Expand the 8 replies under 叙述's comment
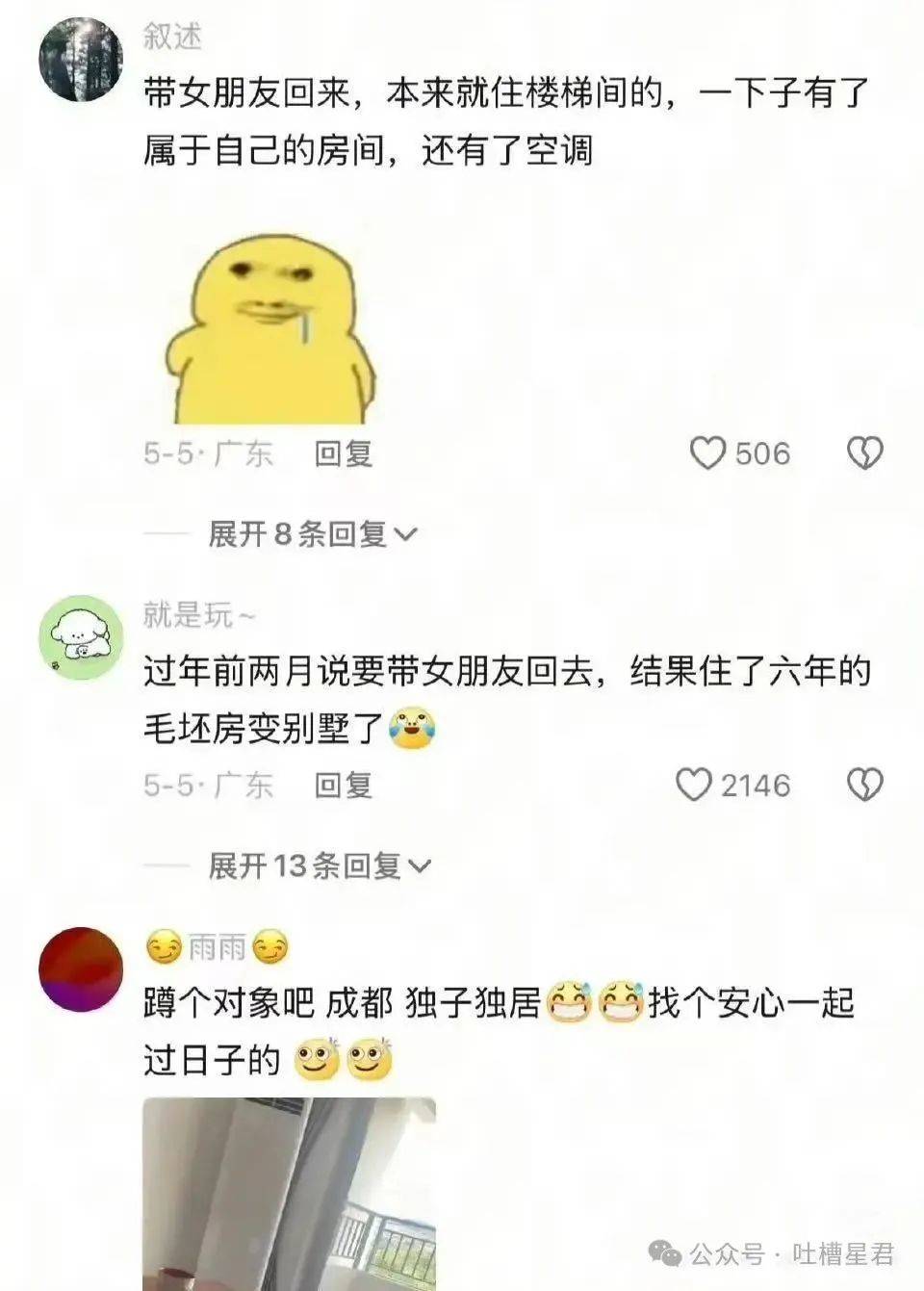The width and height of the screenshot is (924, 1291). pyautogui.click(x=312, y=533)
